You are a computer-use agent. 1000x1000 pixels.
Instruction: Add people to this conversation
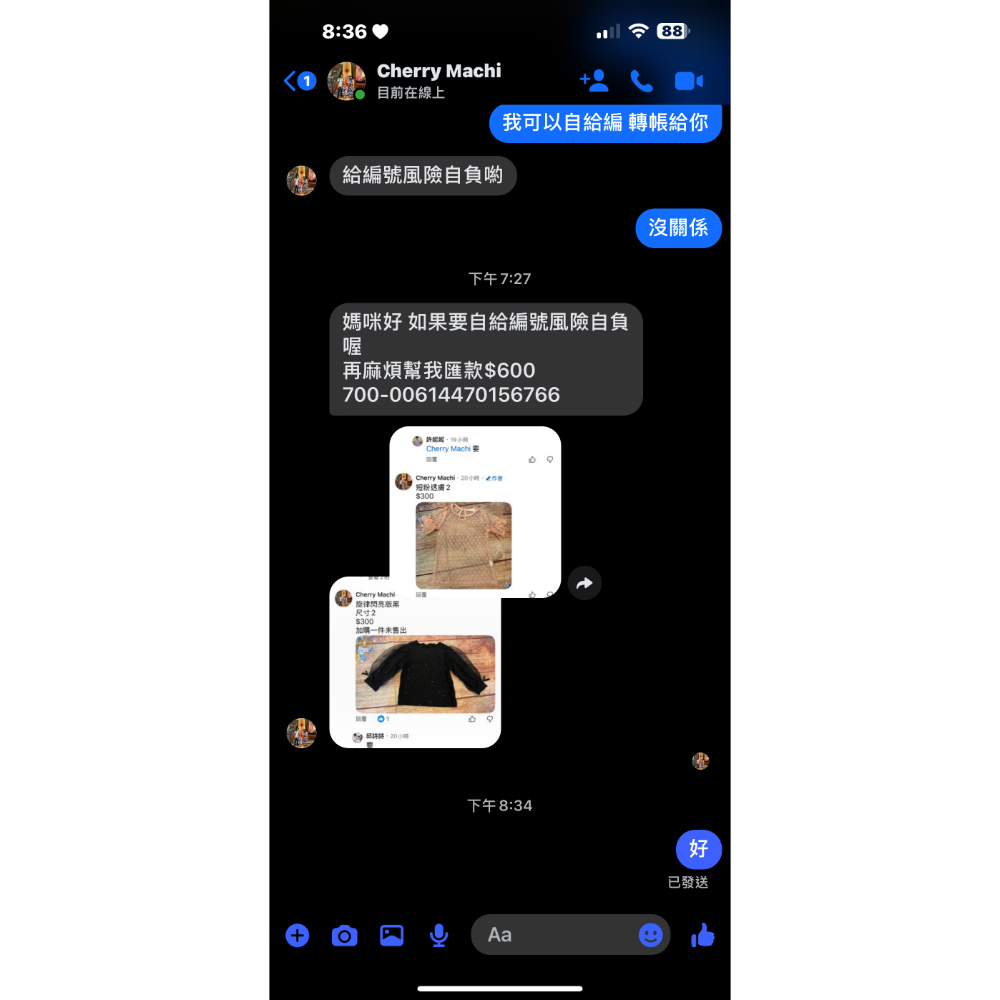[594, 81]
